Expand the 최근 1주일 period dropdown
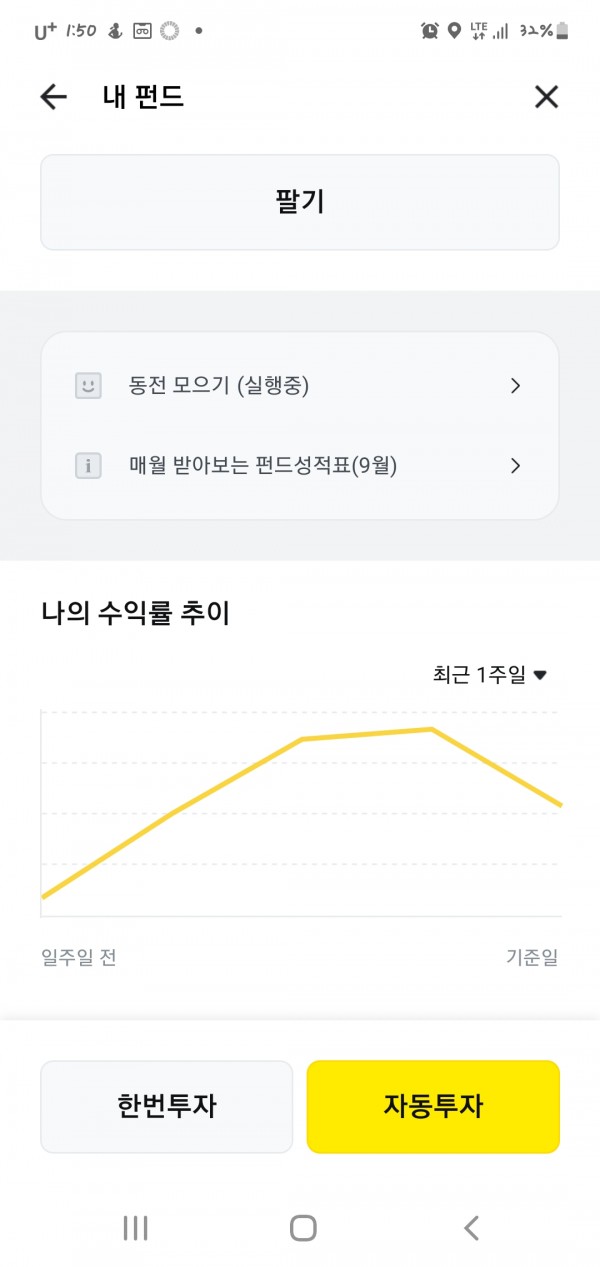The image size is (600, 1267). pyautogui.click(x=490, y=675)
